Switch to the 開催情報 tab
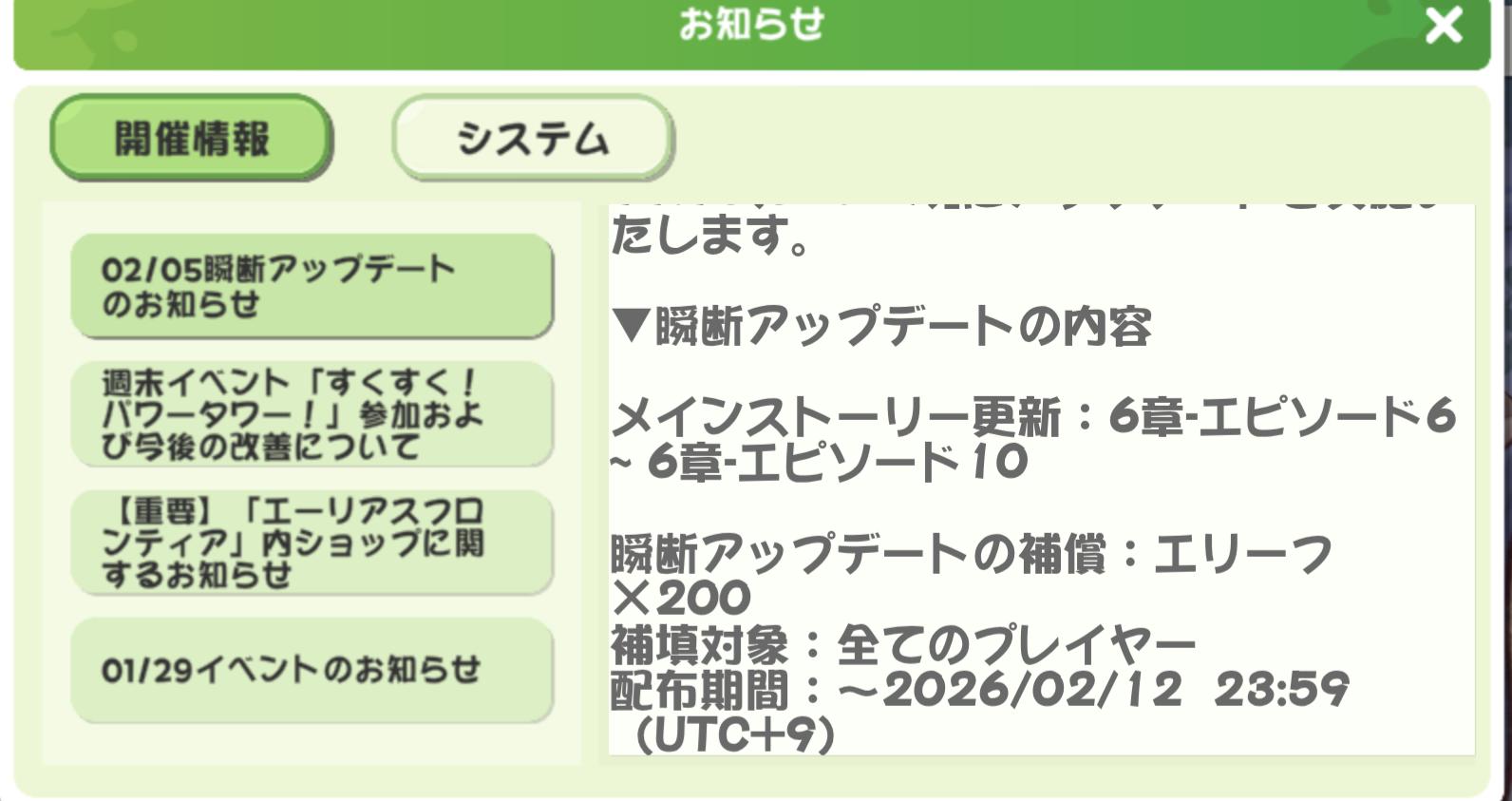 (191, 139)
